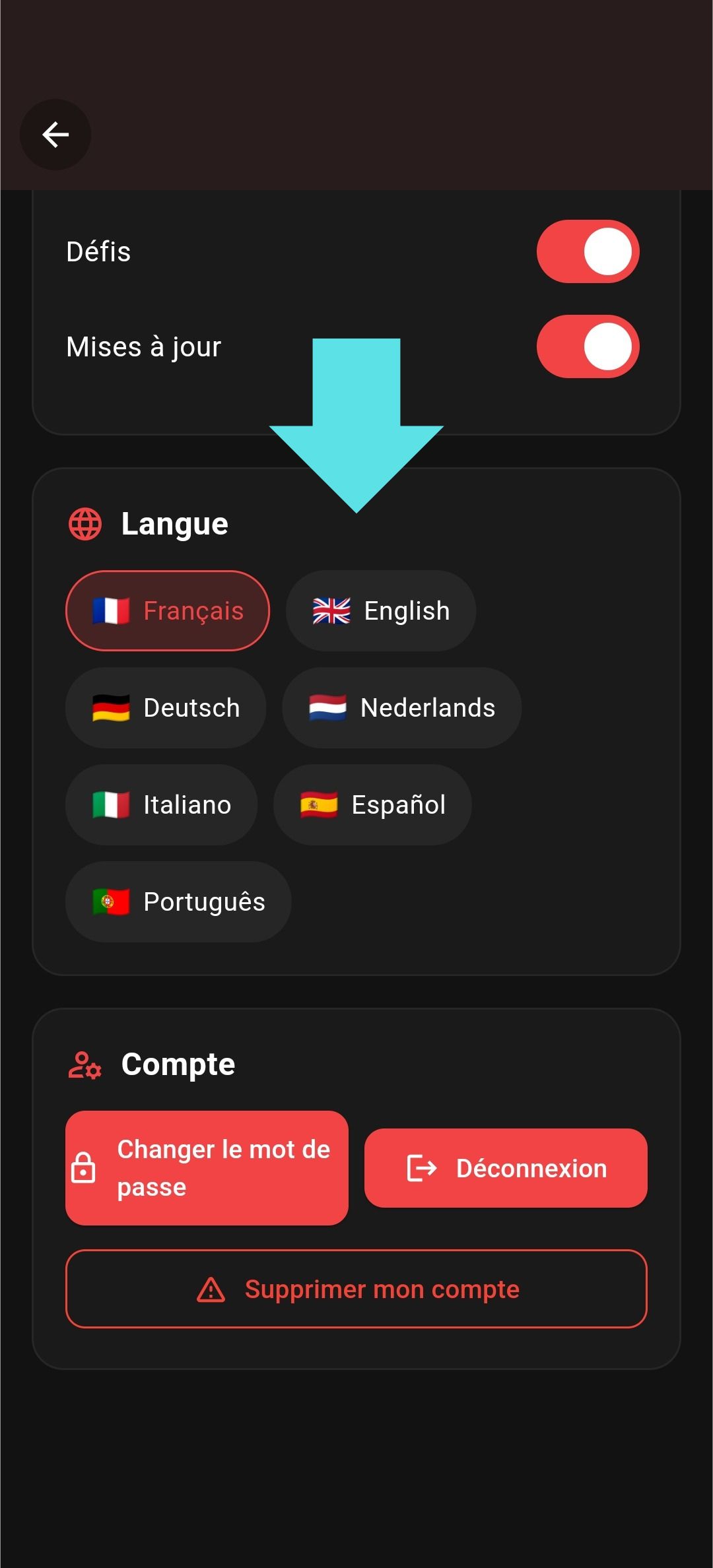Disable the Défis notification toggle
Viewport: 713px width, 1568px height.
(587, 251)
